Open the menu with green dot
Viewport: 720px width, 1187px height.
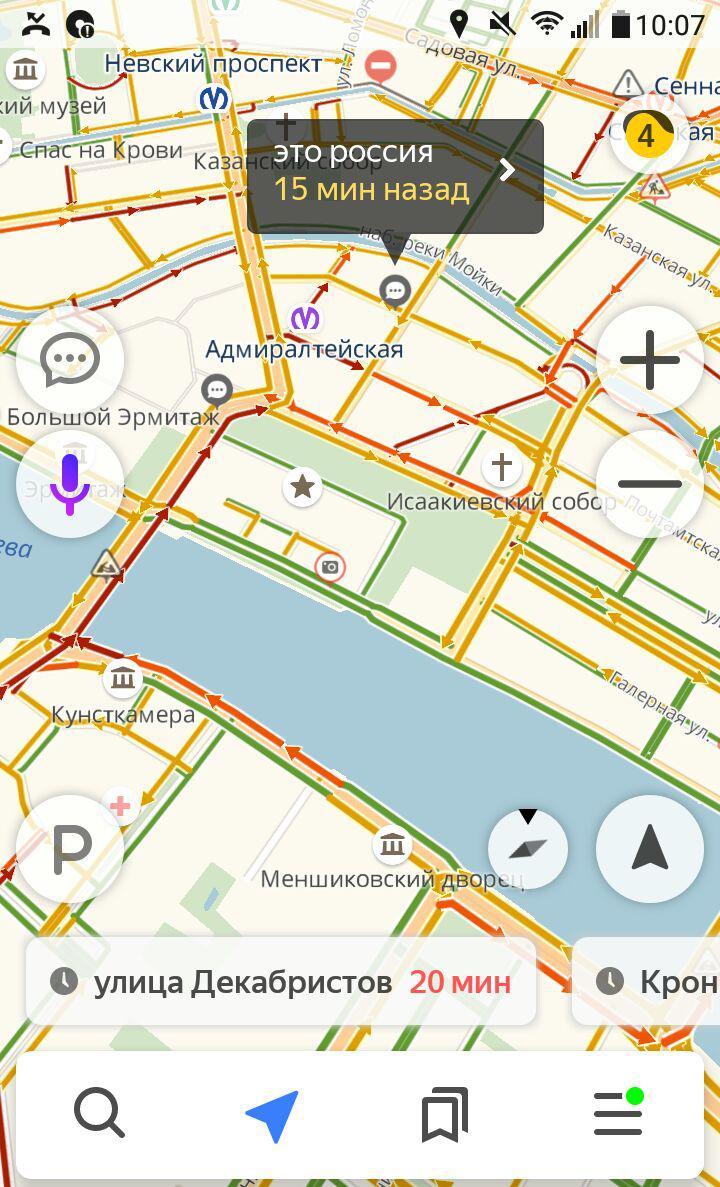pos(618,1113)
